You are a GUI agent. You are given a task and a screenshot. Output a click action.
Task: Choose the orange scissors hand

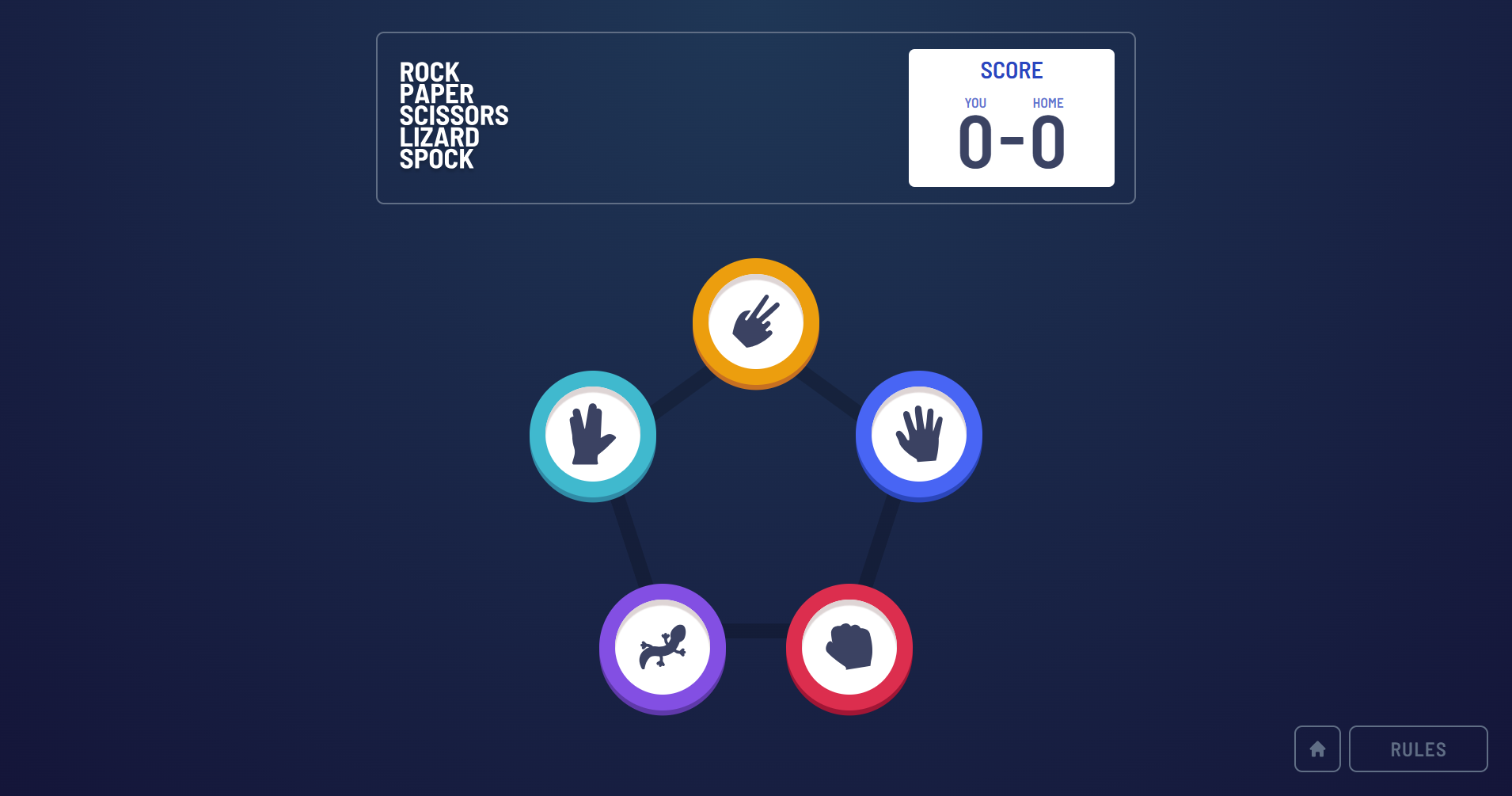click(755, 322)
